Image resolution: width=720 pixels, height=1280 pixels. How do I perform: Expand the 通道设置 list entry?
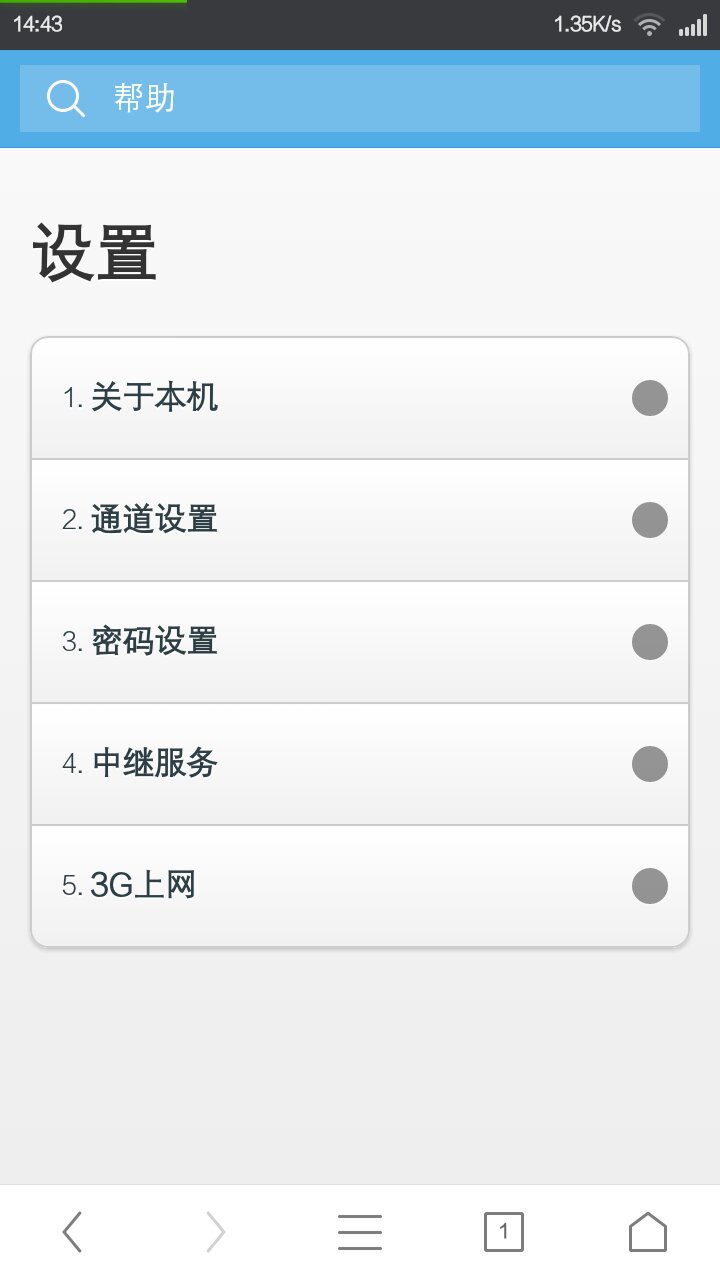click(x=360, y=519)
